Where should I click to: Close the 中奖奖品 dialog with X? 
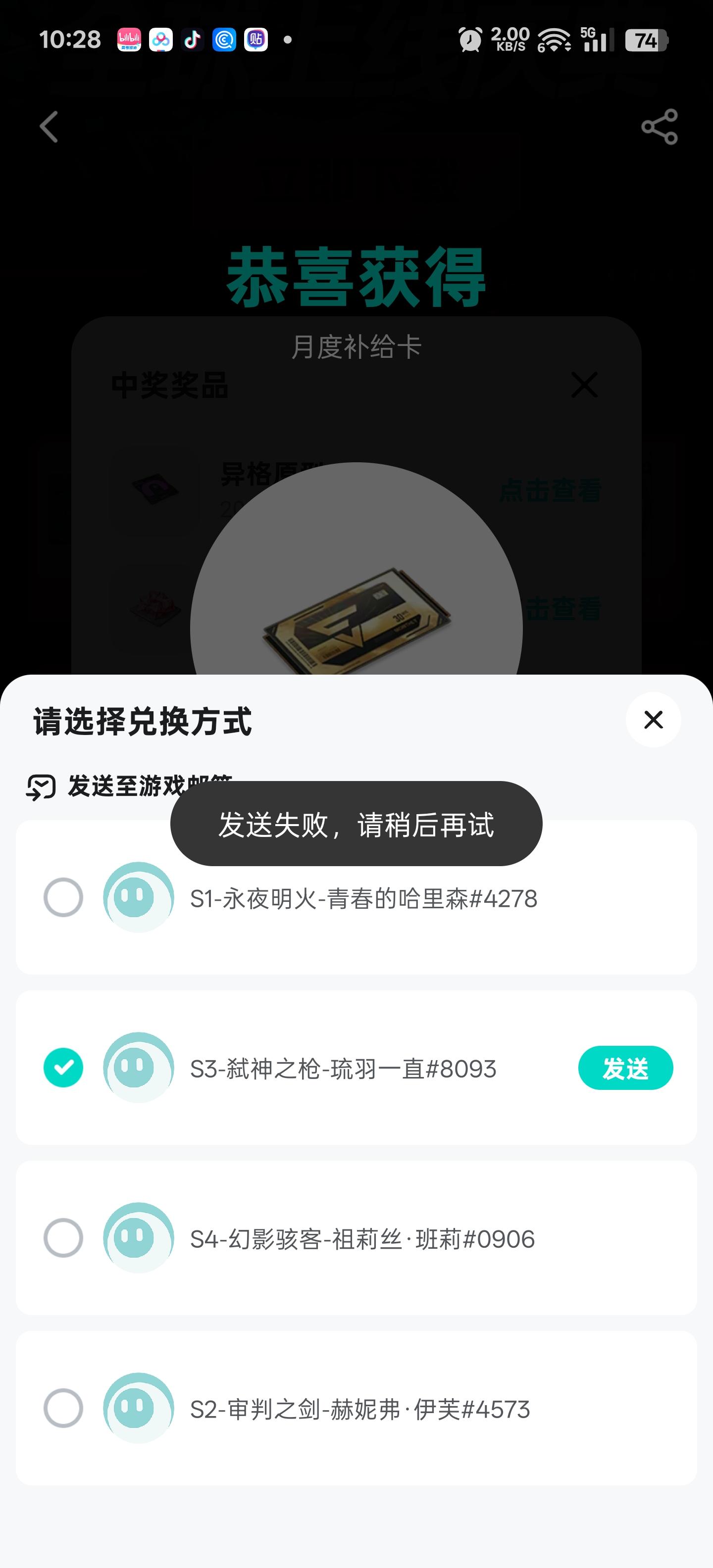click(x=583, y=385)
